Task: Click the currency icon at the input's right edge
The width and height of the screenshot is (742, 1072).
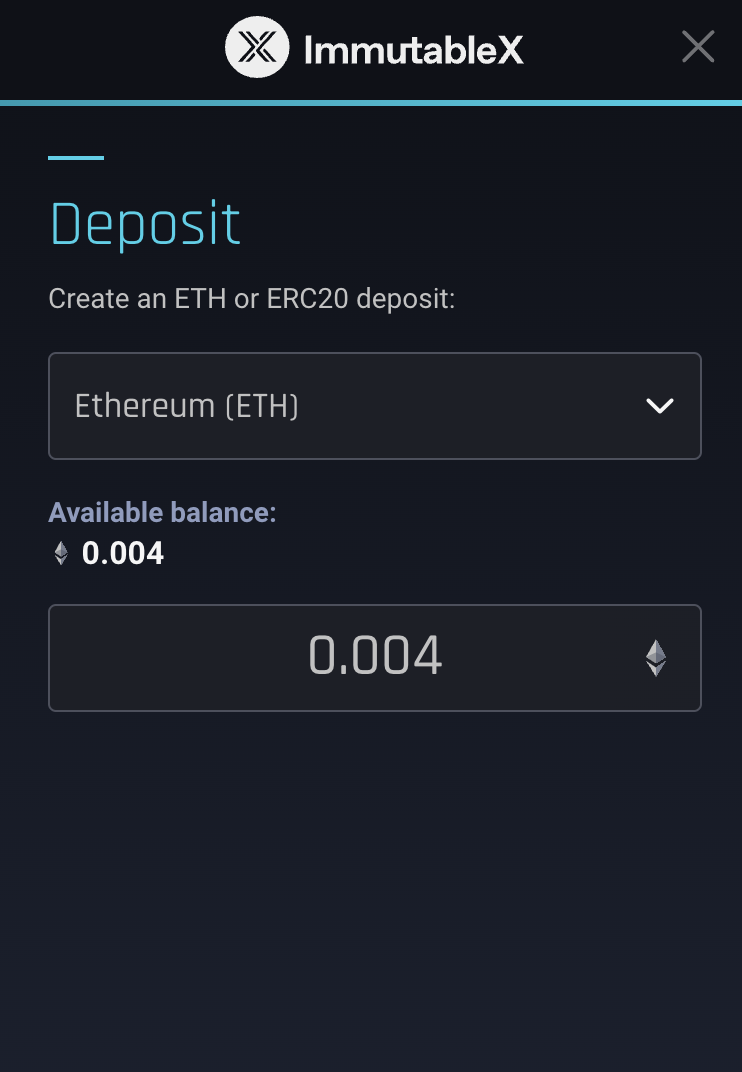Action: tap(656, 658)
